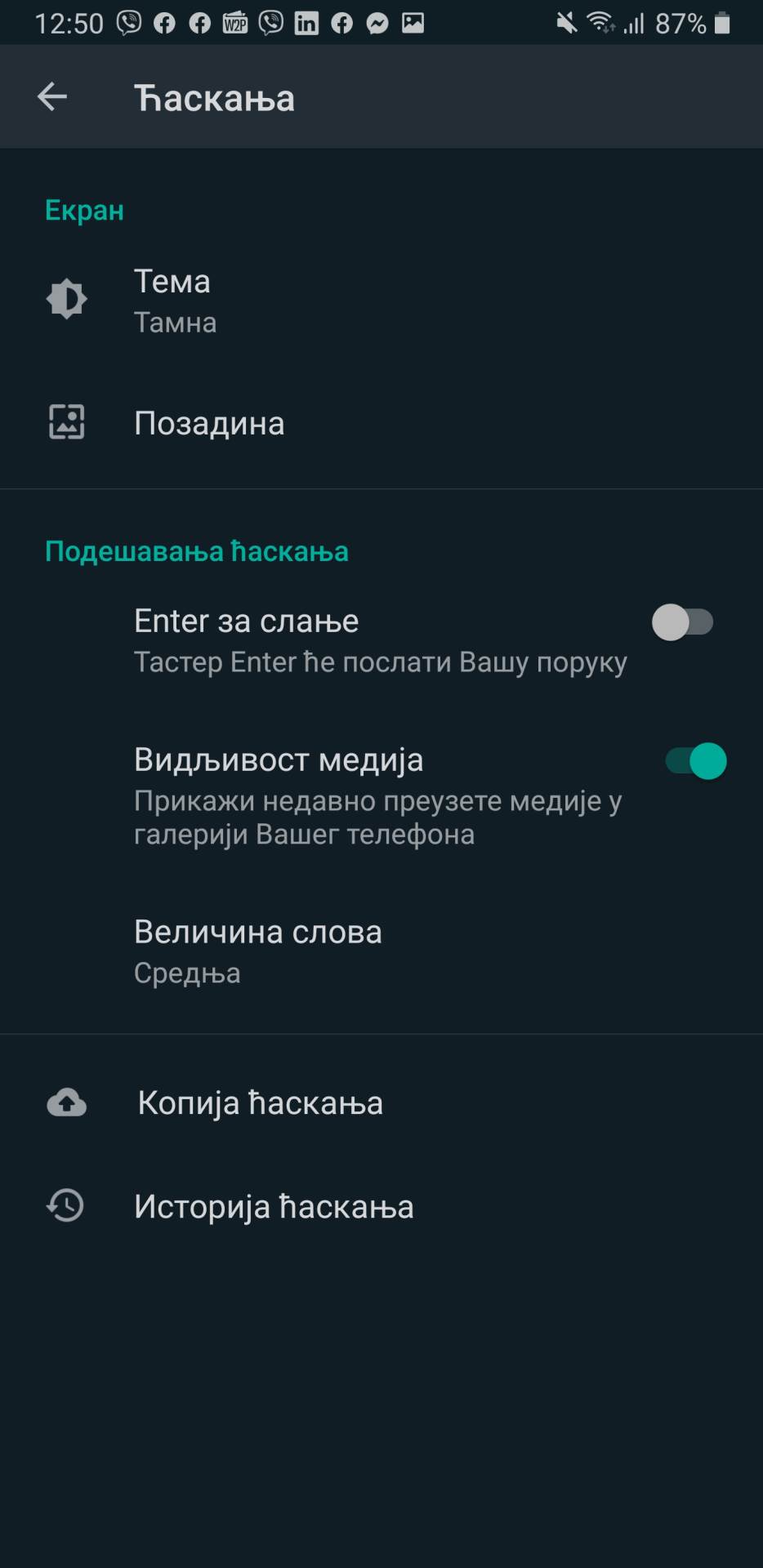This screenshot has height=1568, width=763.
Task: Tap the cloud backup icon next to Копија ћаскања
Action: (66, 1103)
